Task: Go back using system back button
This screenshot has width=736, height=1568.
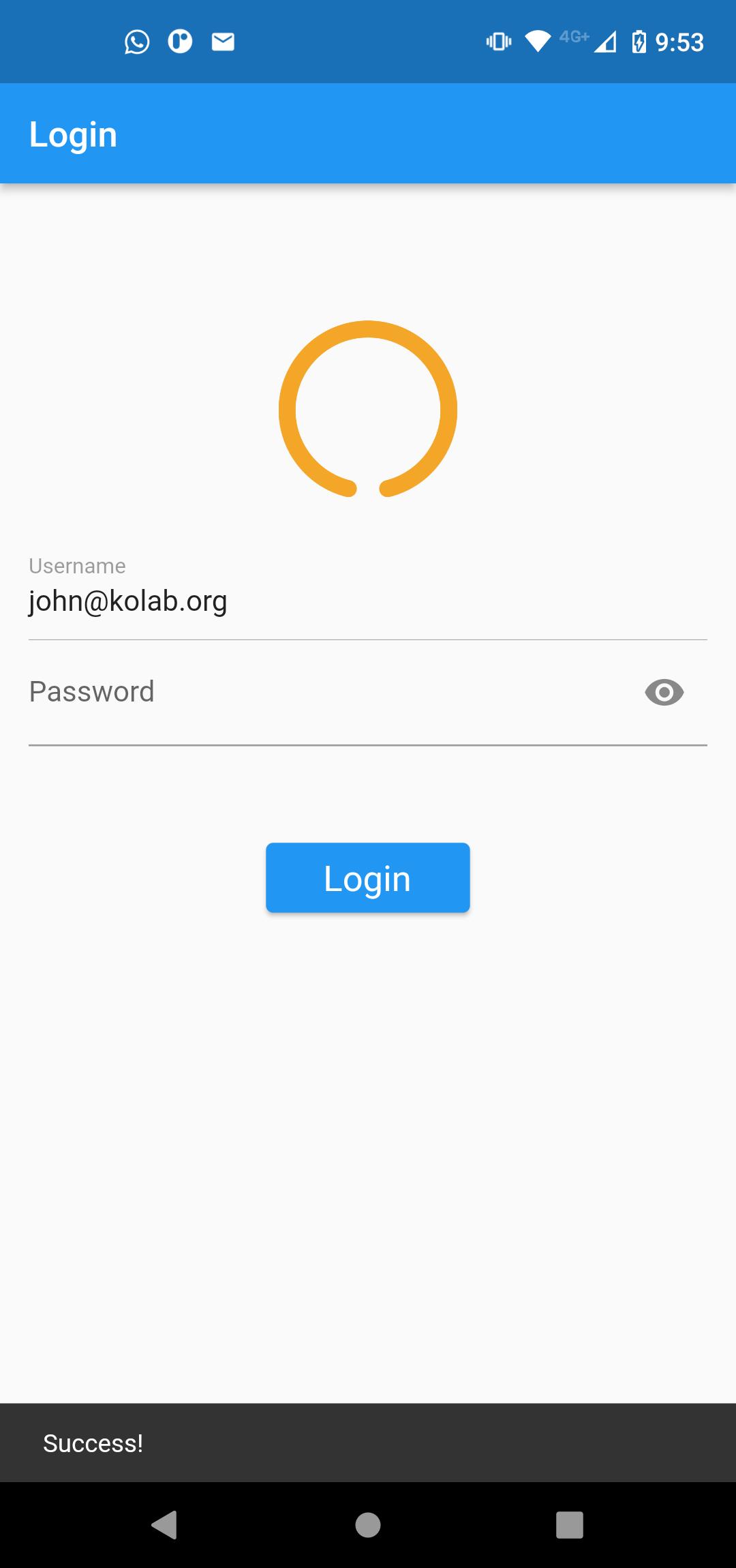Action: [x=164, y=1525]
